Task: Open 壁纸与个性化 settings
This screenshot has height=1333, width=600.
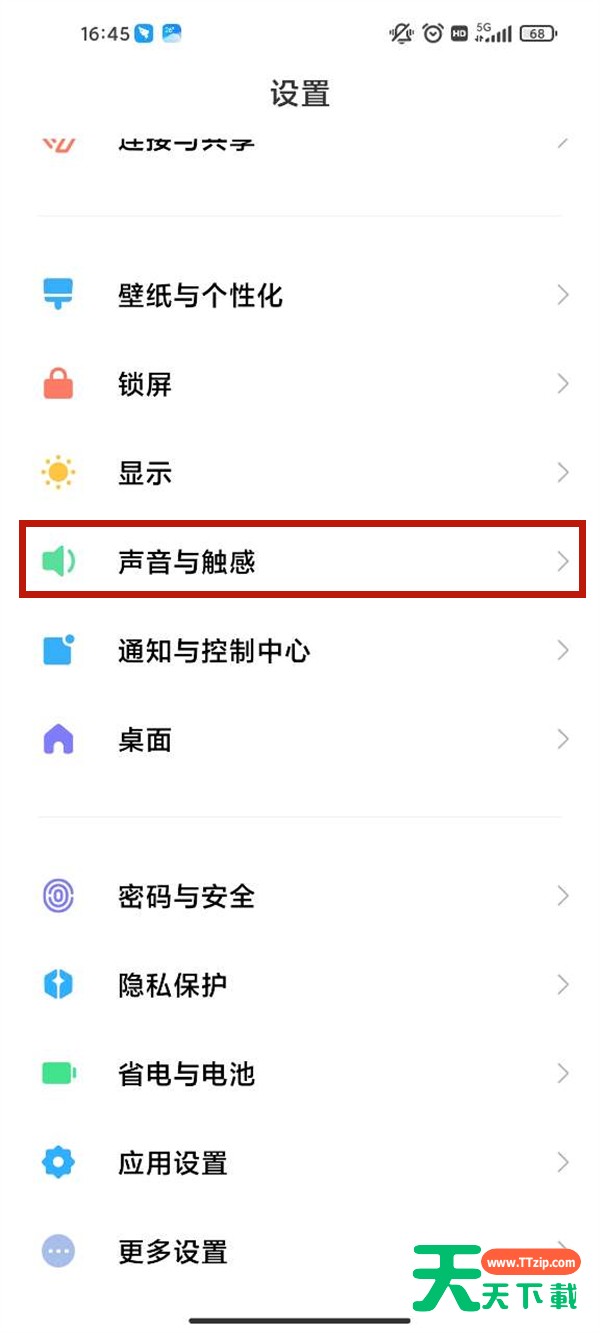Action: [300, 295]
